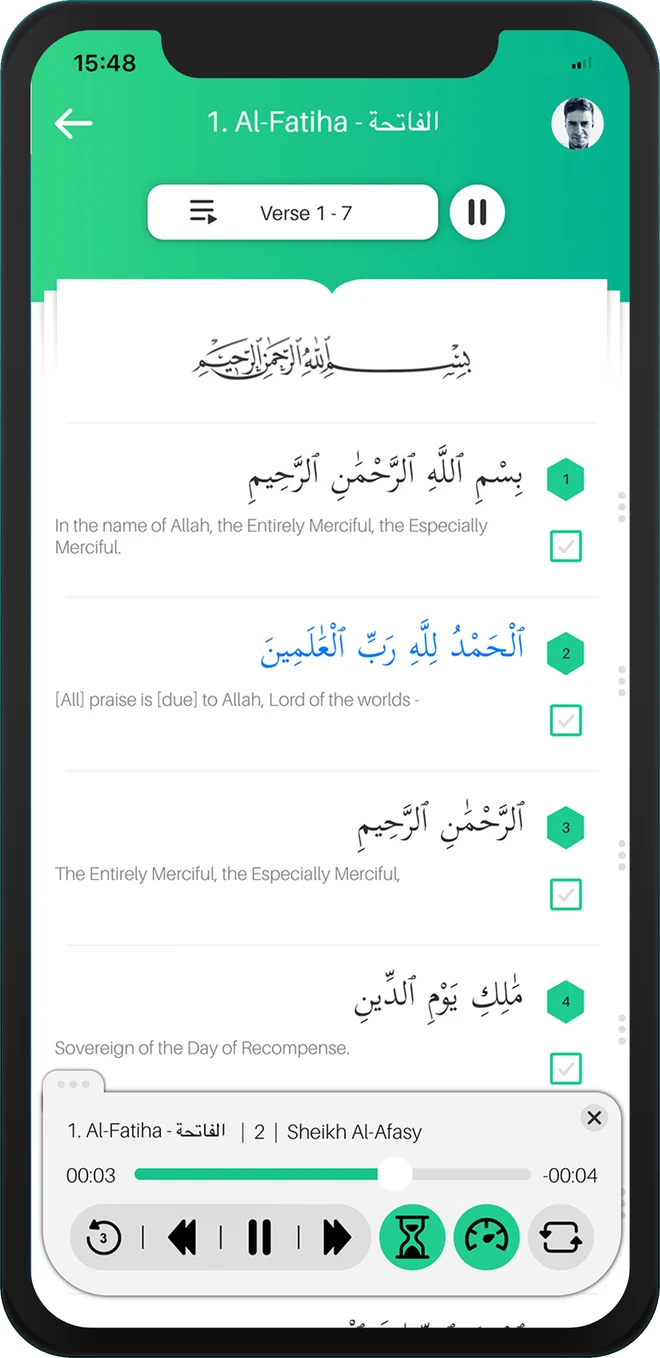Pause recitation with the top pause button

click(x=477, y=212)
